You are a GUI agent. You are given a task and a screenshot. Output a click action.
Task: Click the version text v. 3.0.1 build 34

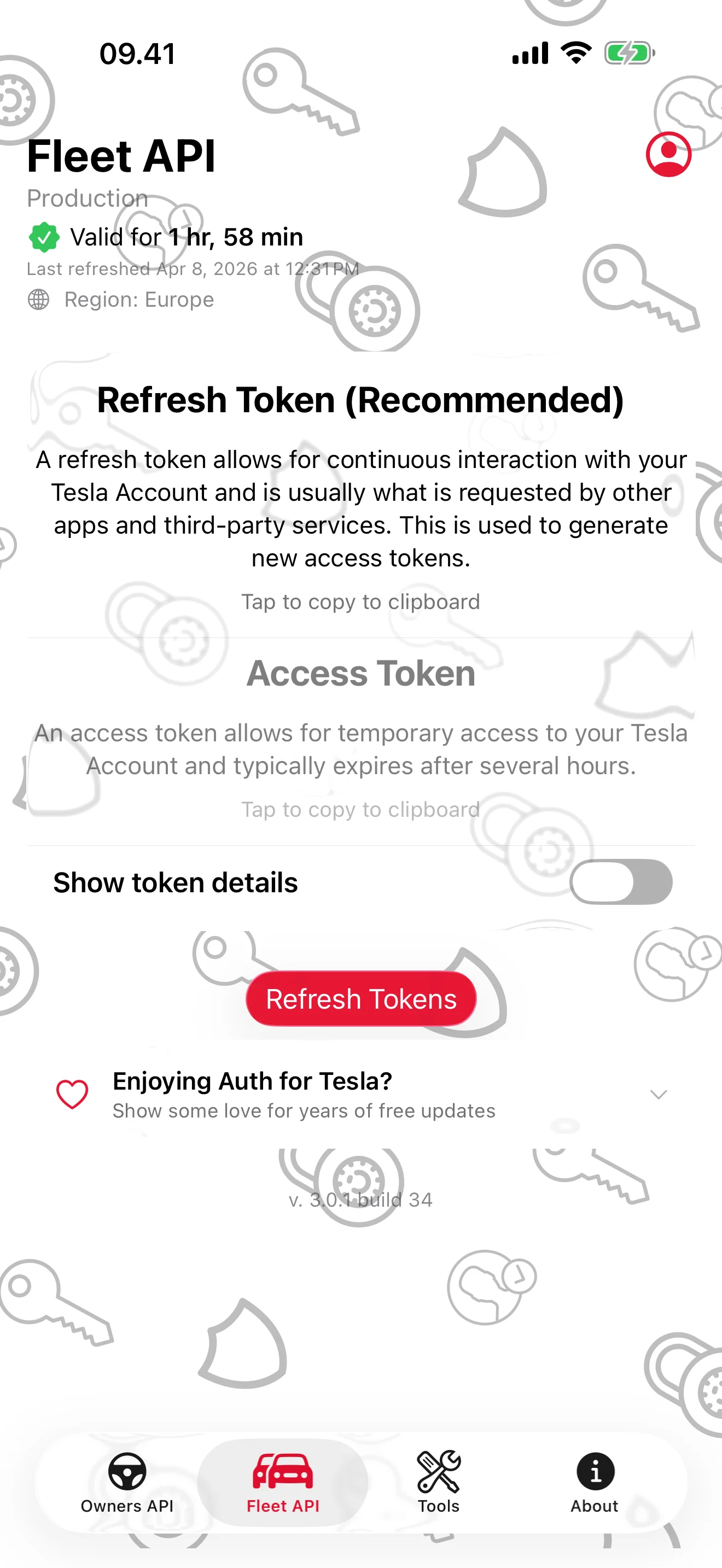(x=360, y=1199)
